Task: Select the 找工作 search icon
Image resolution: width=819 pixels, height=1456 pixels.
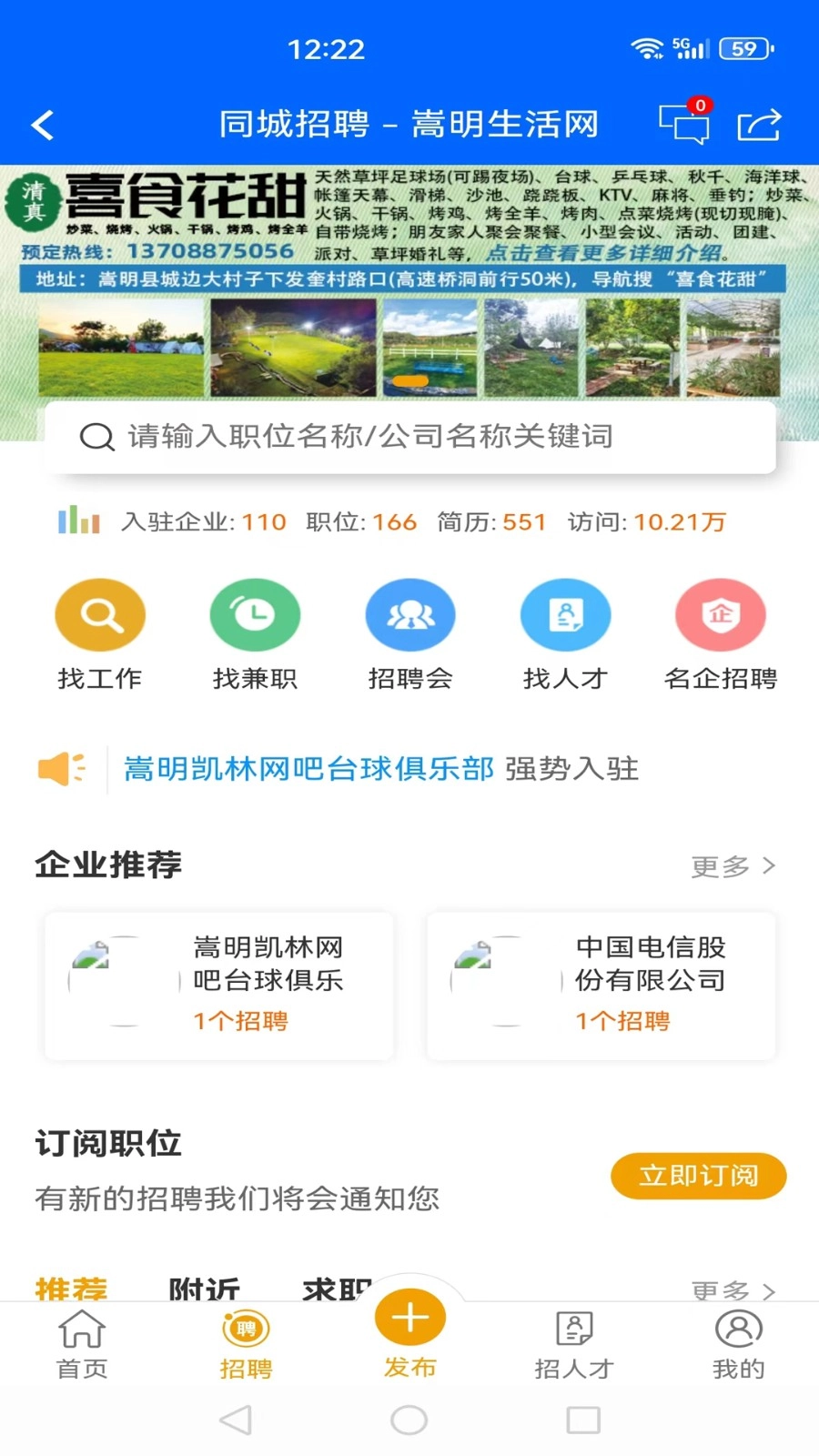Action: tap(100, 615)
